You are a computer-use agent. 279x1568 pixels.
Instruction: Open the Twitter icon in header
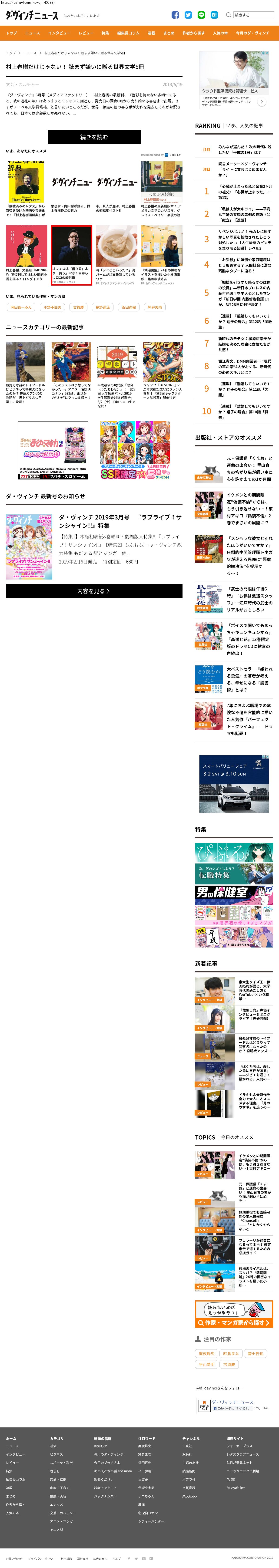pyautogui.click(x=188, y=15)
